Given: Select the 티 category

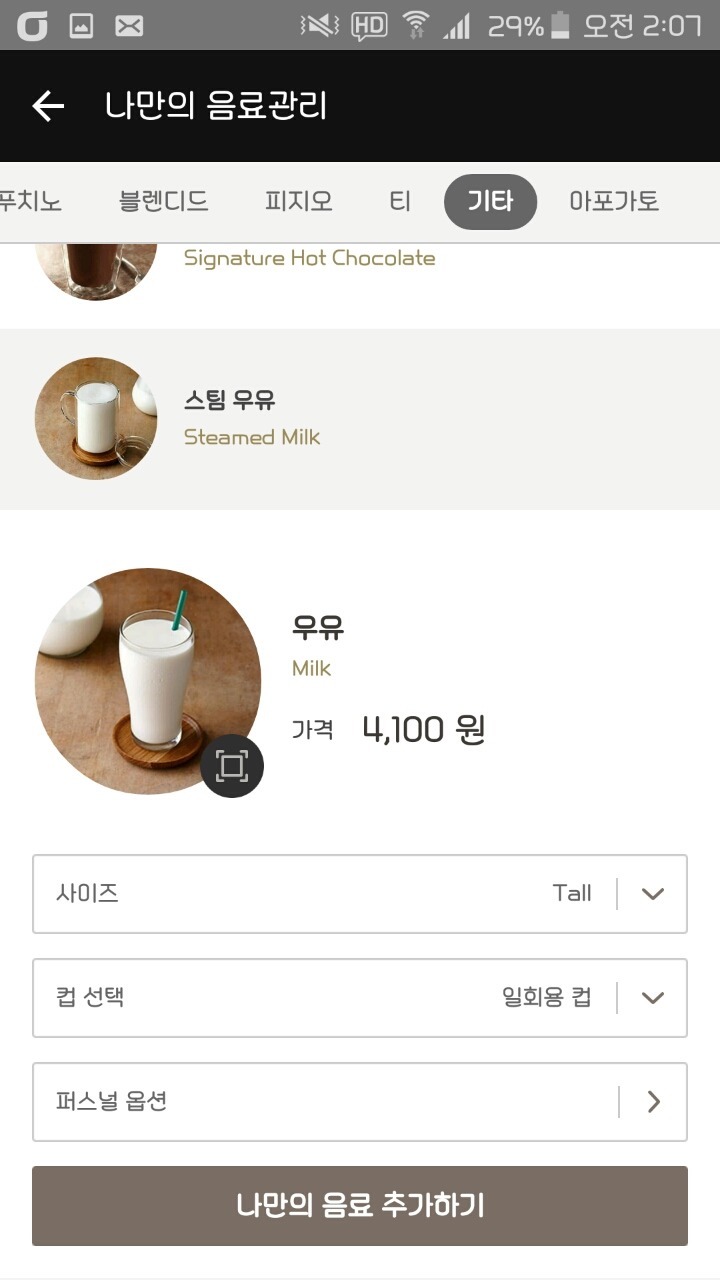Looking at the screenshot, I should click(399, 201).
